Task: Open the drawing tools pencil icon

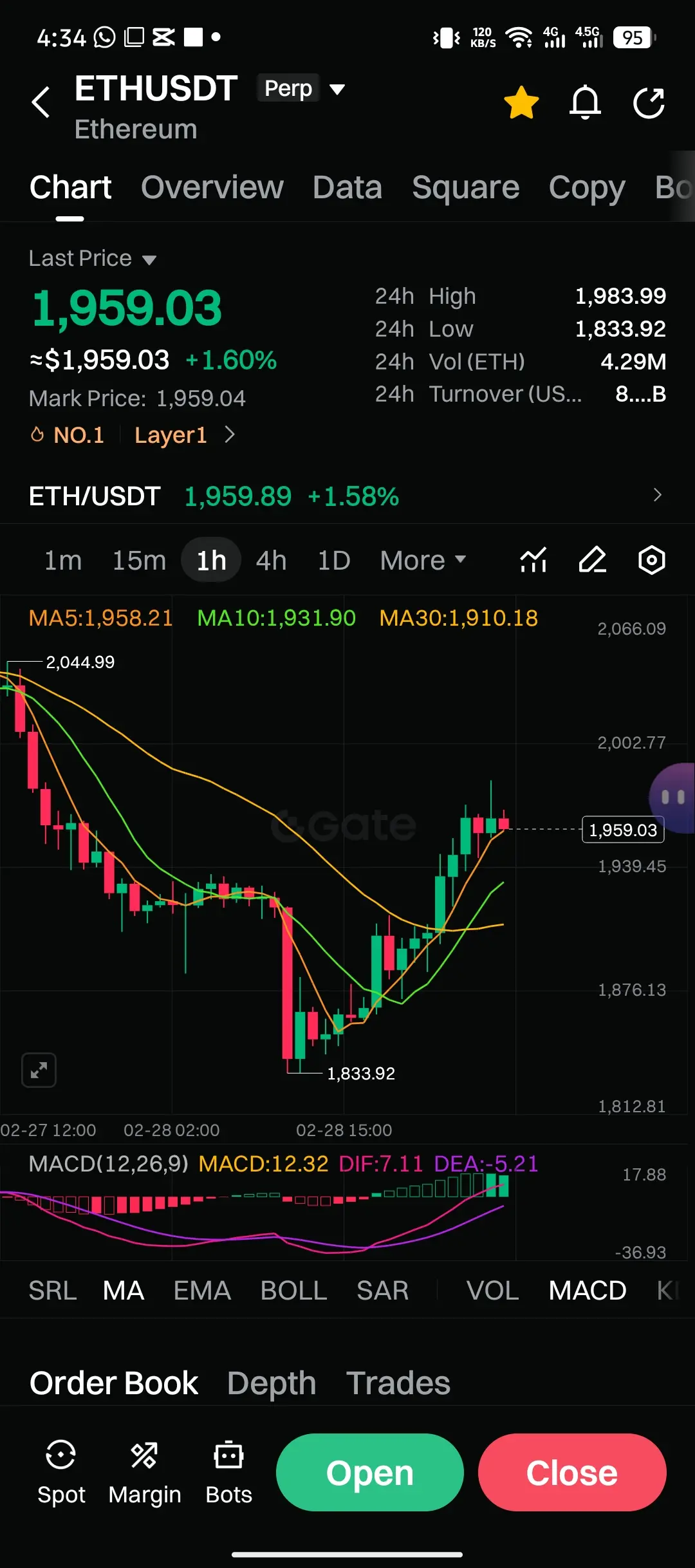Action: (x=591, y=560)
